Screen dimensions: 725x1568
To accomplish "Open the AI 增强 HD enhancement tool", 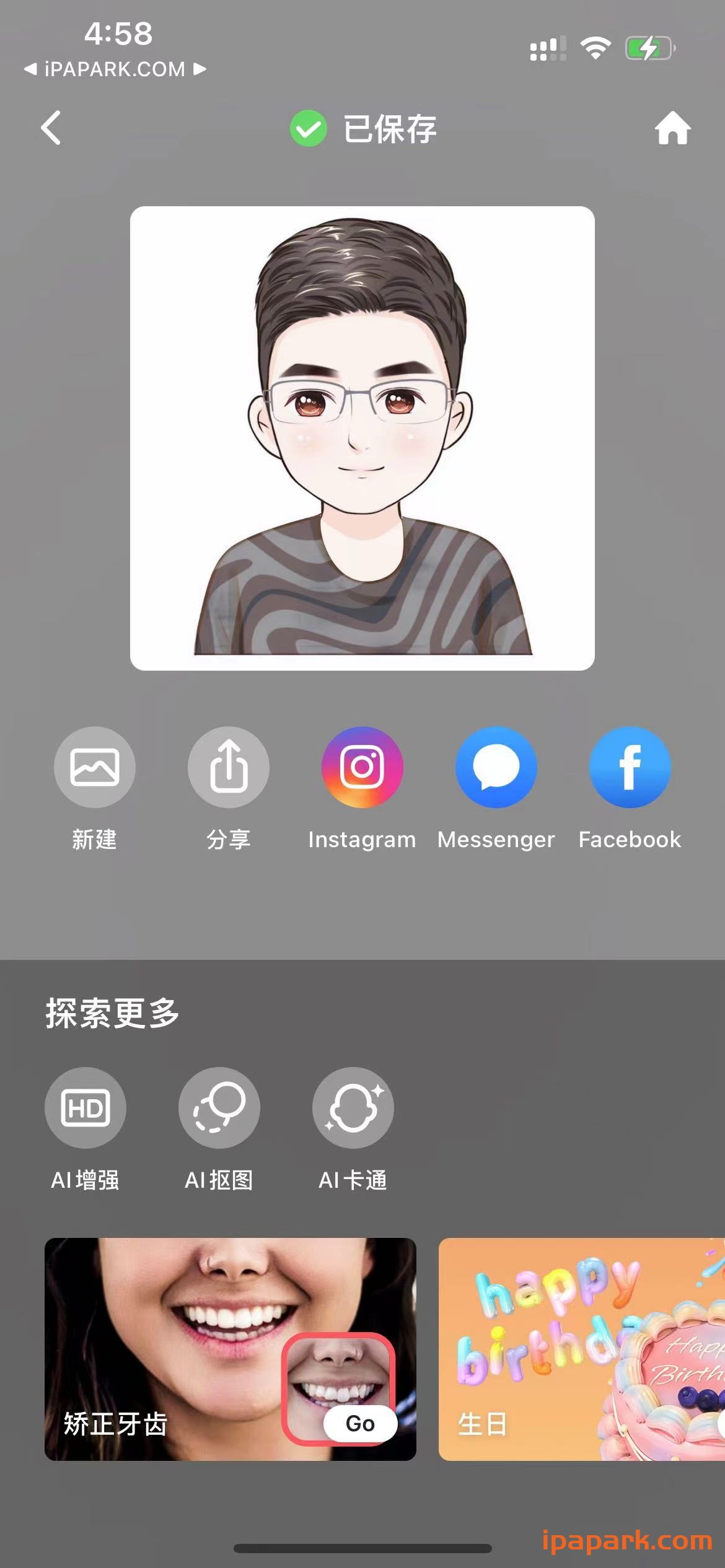I will pyautogui.click(x=85, y=1108).
